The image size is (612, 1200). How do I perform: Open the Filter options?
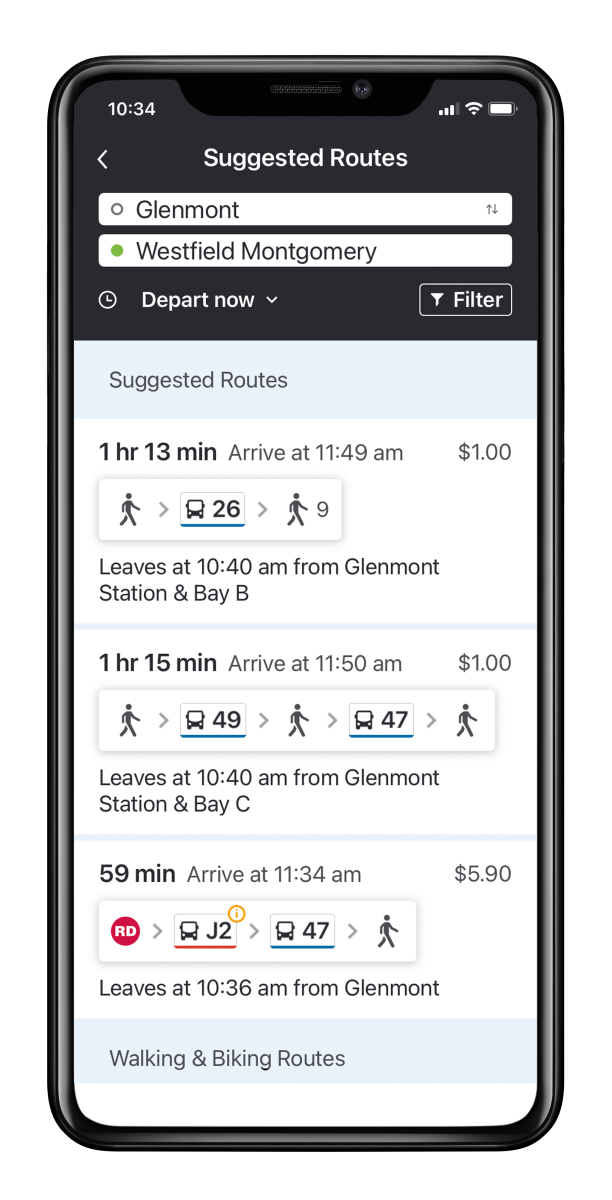coord(465,300)
